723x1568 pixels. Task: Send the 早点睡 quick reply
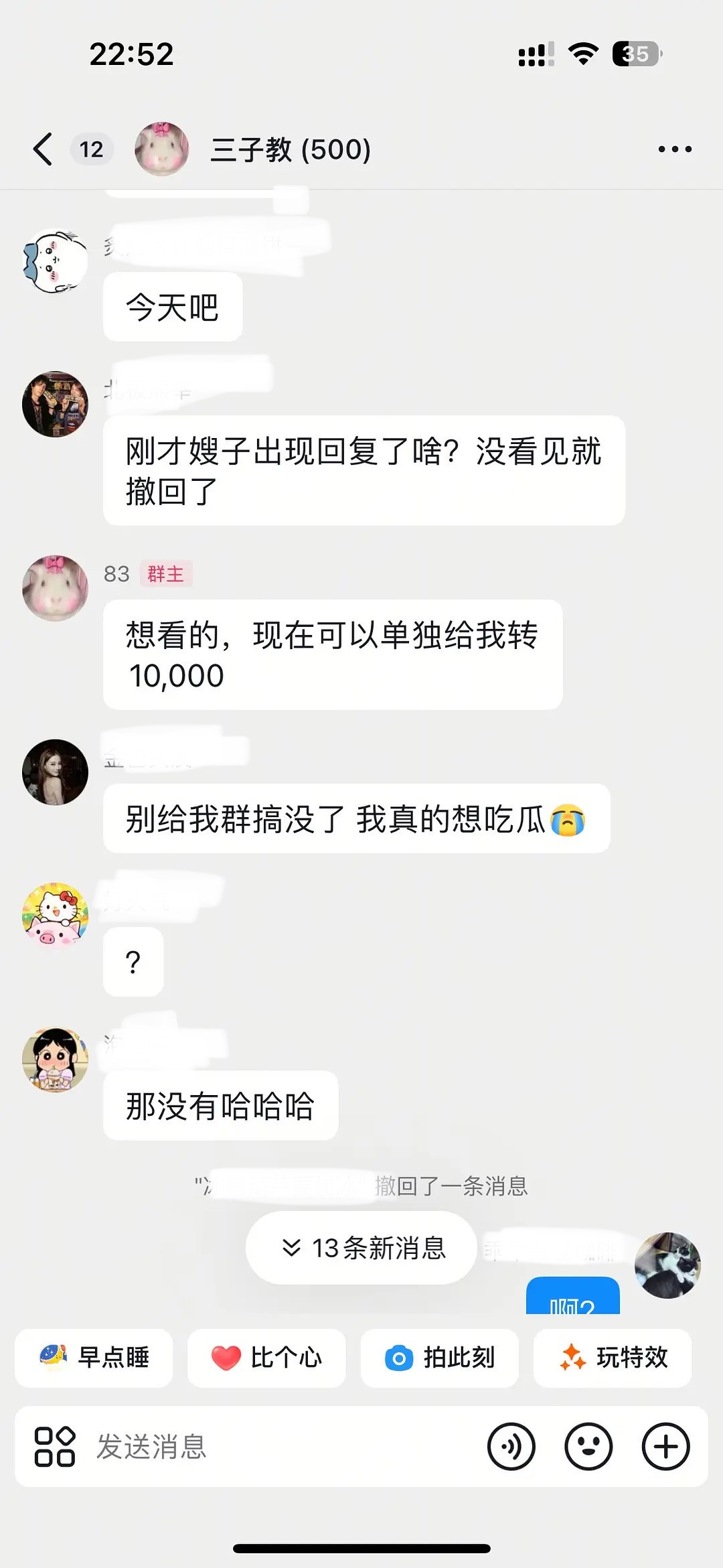pyautogui.click(x=94, y=1358)
